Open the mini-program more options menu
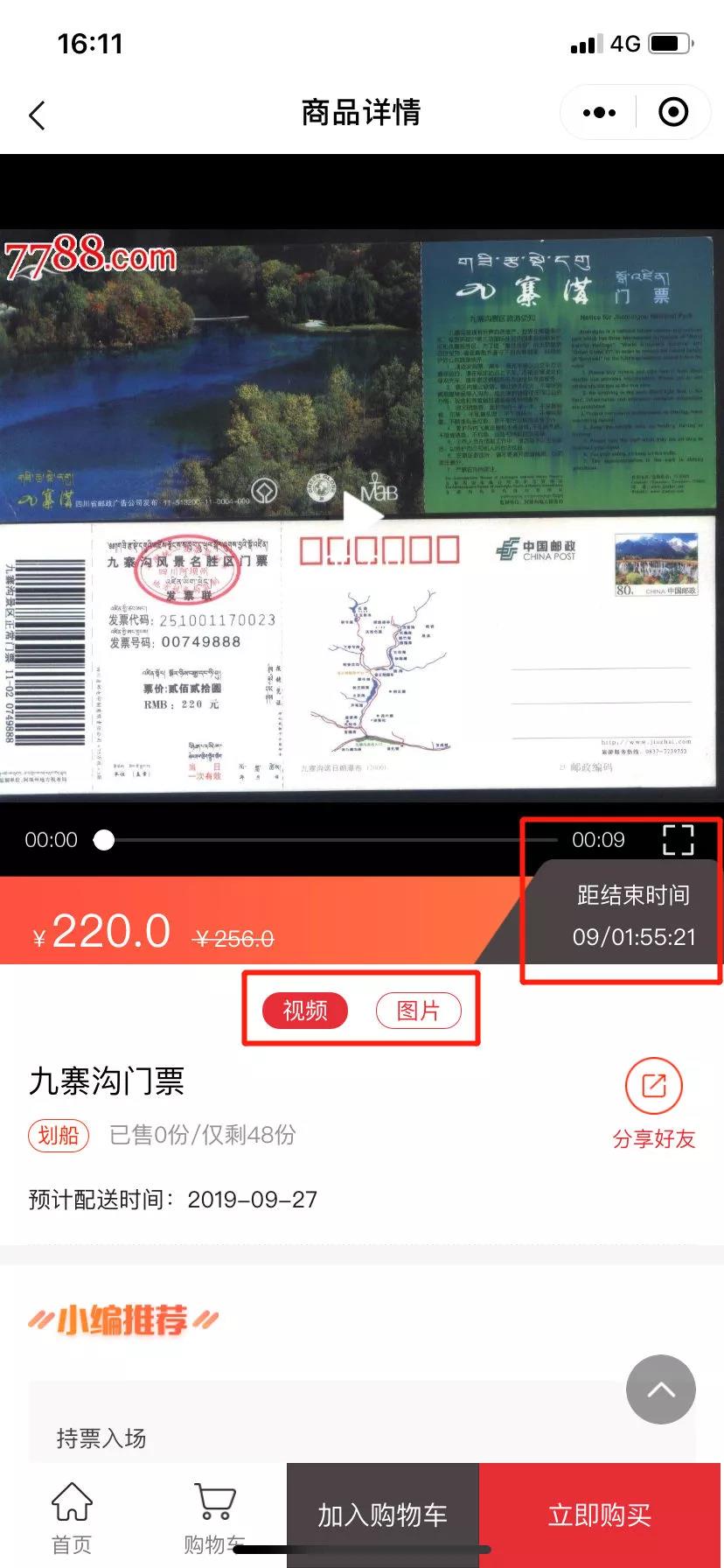The width and height of the screenshot is (724, 1568). pos(599,113)
